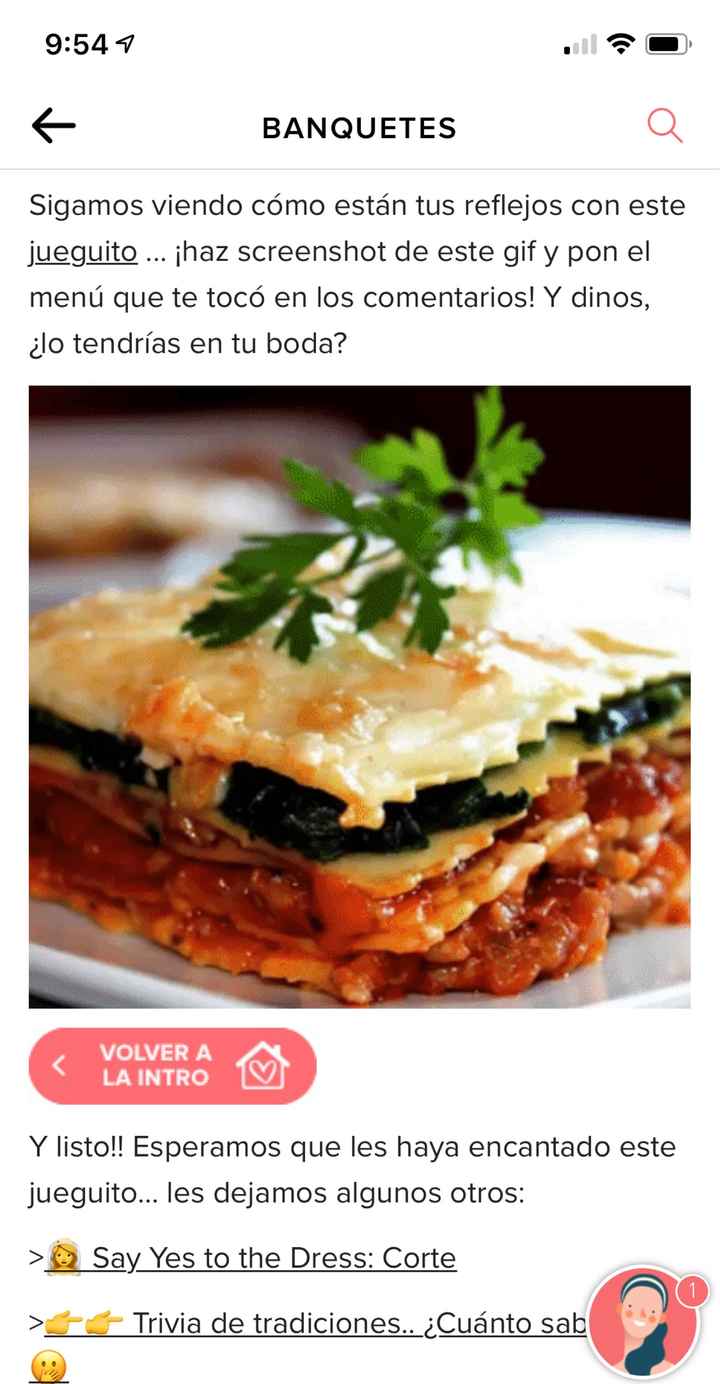The height and width of the screenshot is (1384, 720).
Task: Open the search magnifier icon
Action: [664, 126]
